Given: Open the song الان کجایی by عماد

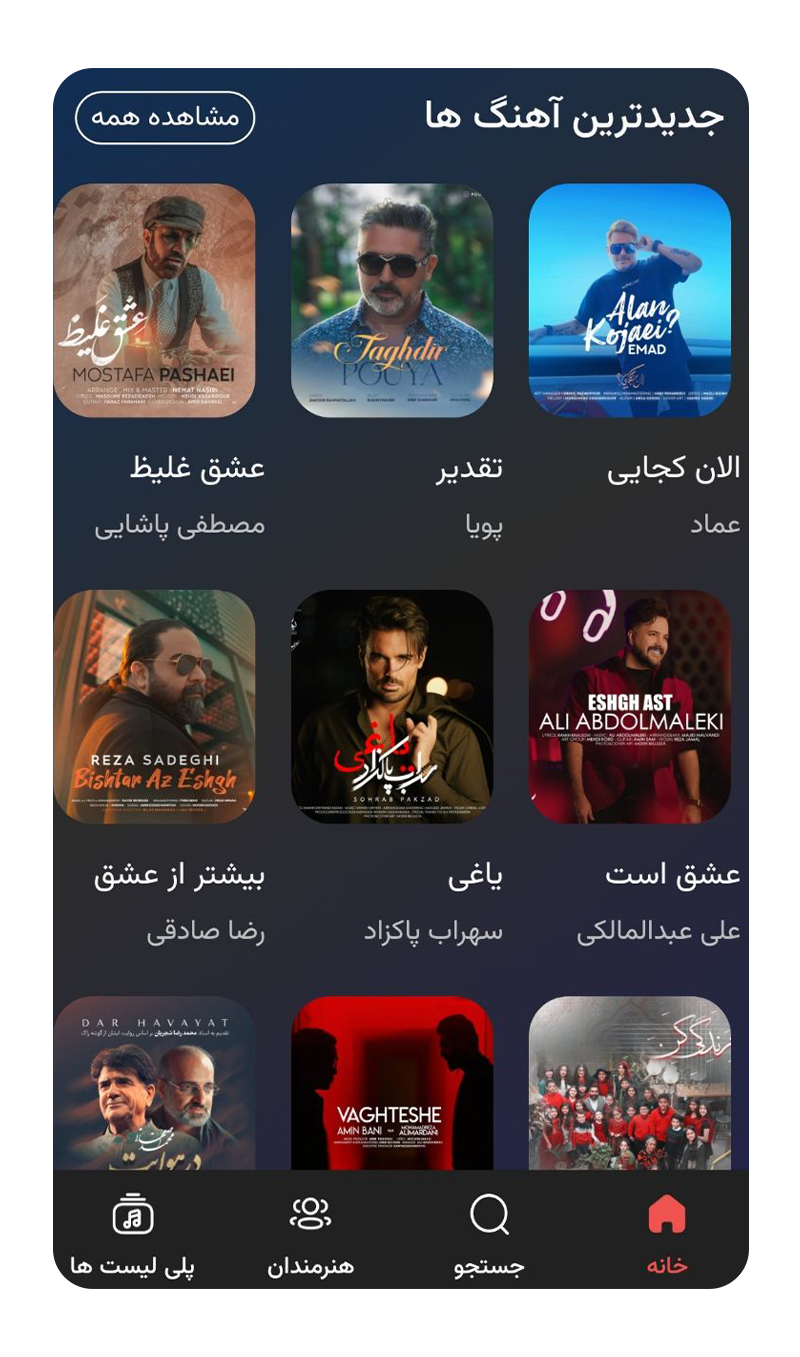Looking at the screenshot, I should pyautogui.click(x=629, y=300).
